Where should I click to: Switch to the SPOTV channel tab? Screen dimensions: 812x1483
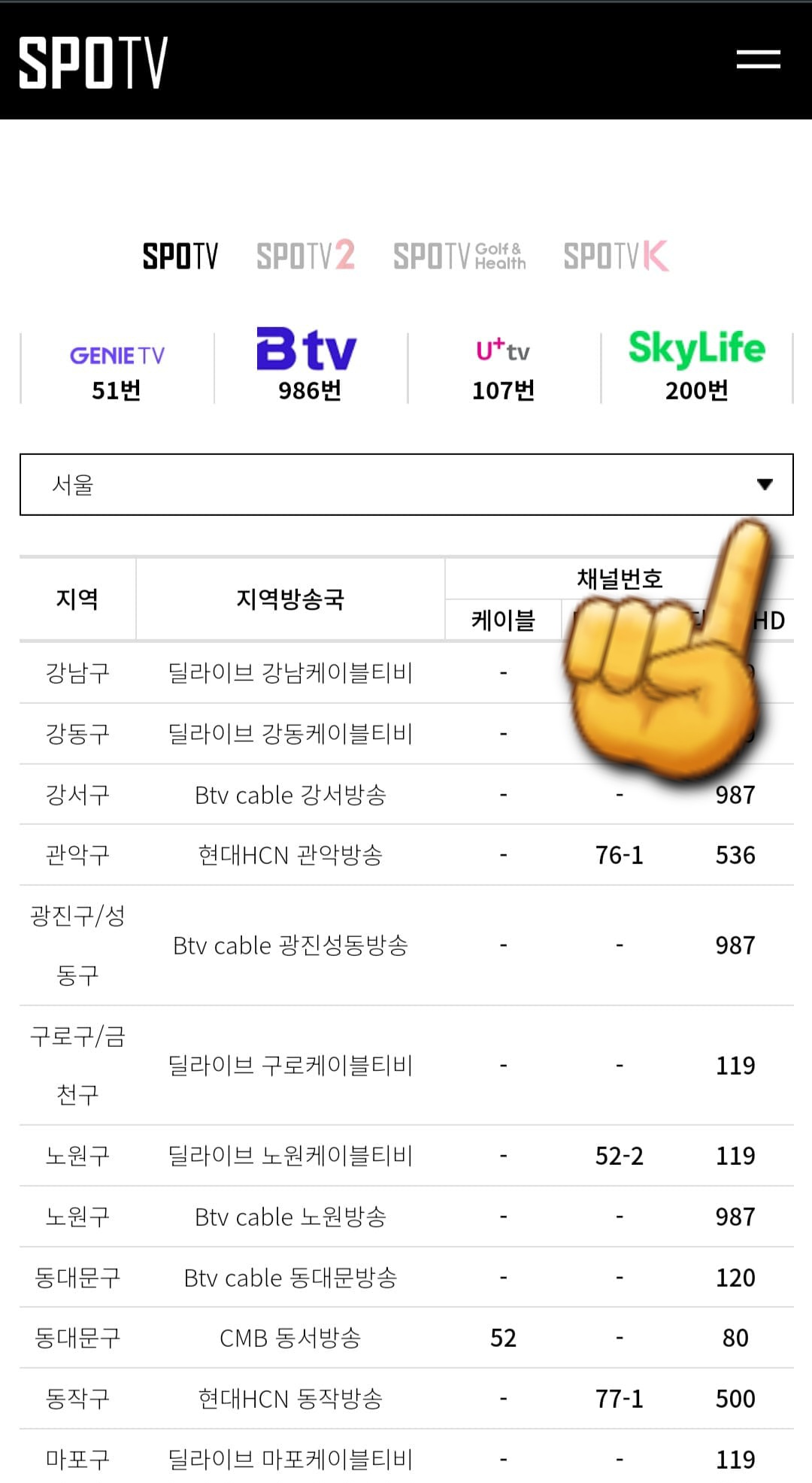181,256
